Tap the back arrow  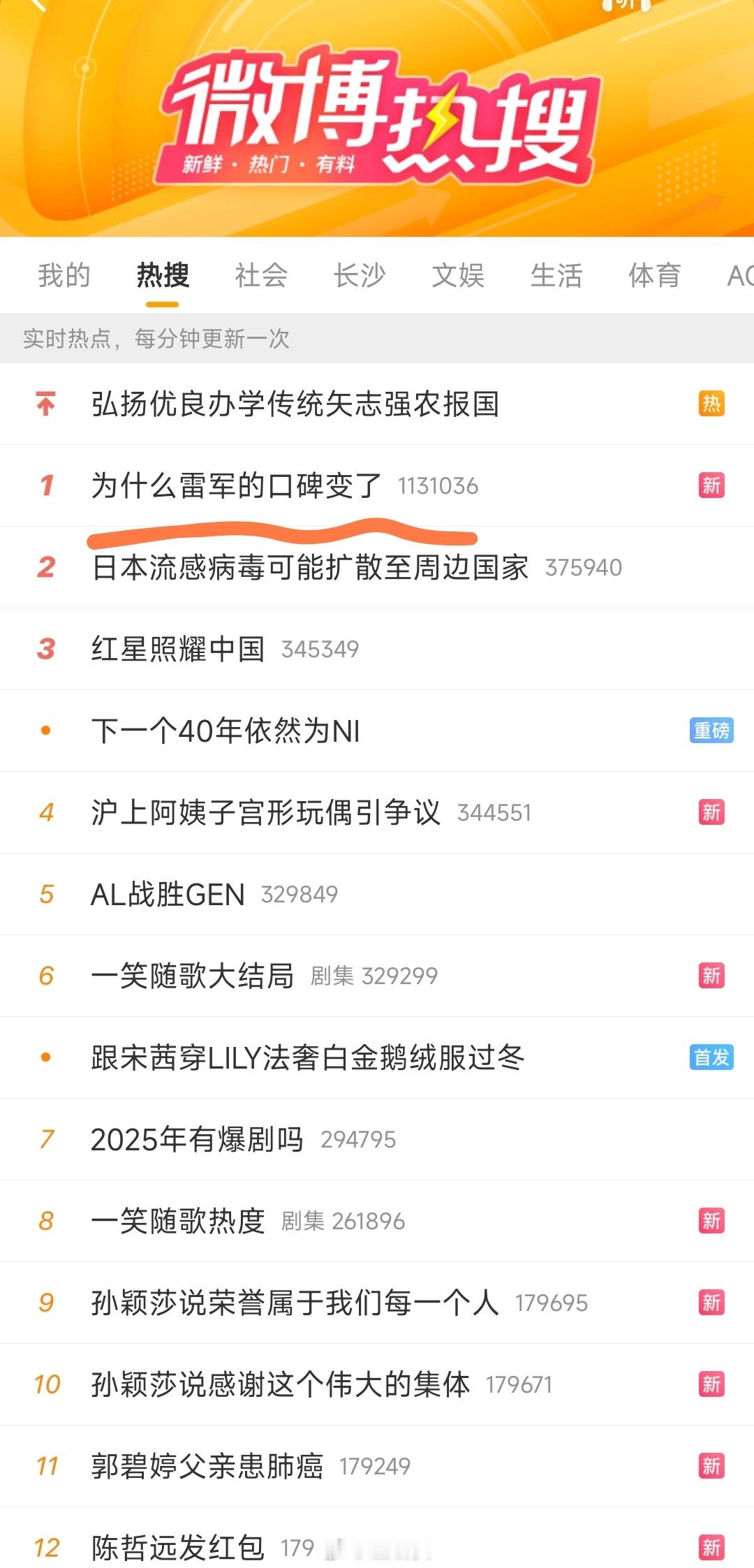pyautogui.click(x=35, y=6)
